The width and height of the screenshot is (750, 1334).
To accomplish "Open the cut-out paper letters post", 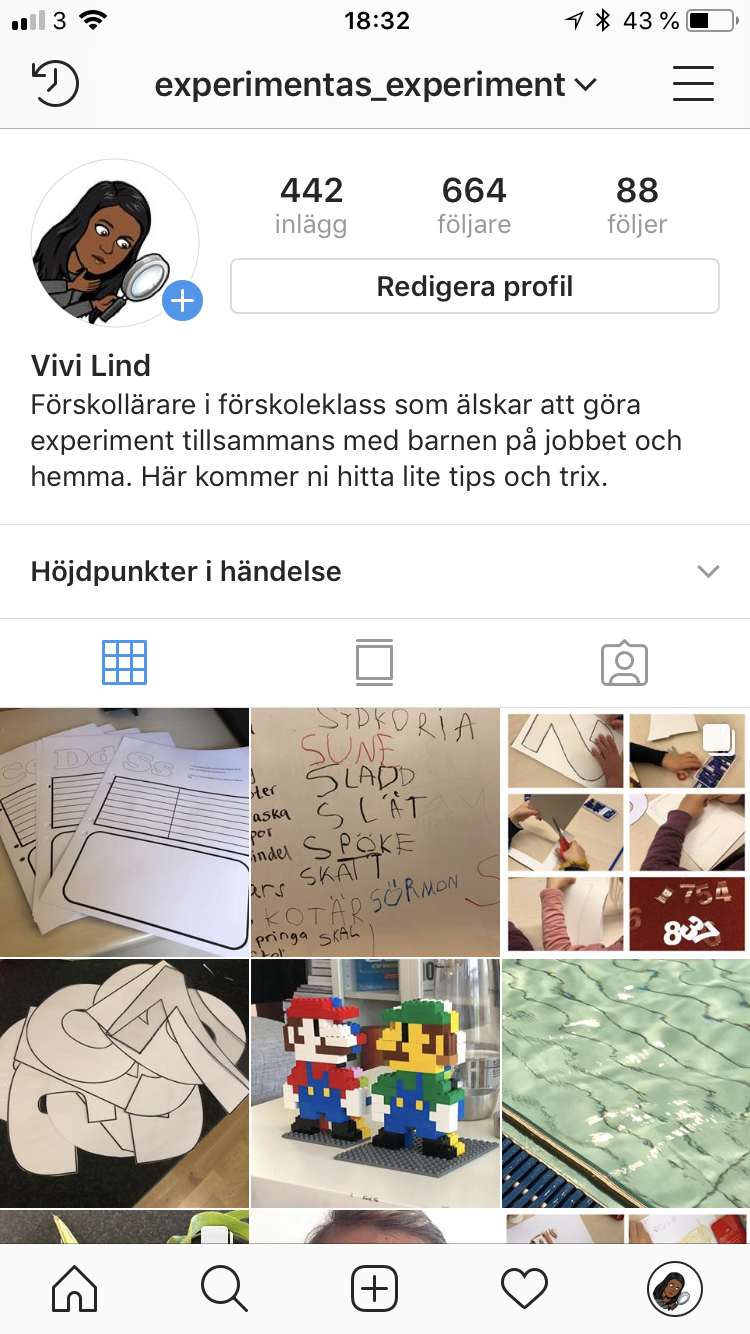I will click(124, 1083).
